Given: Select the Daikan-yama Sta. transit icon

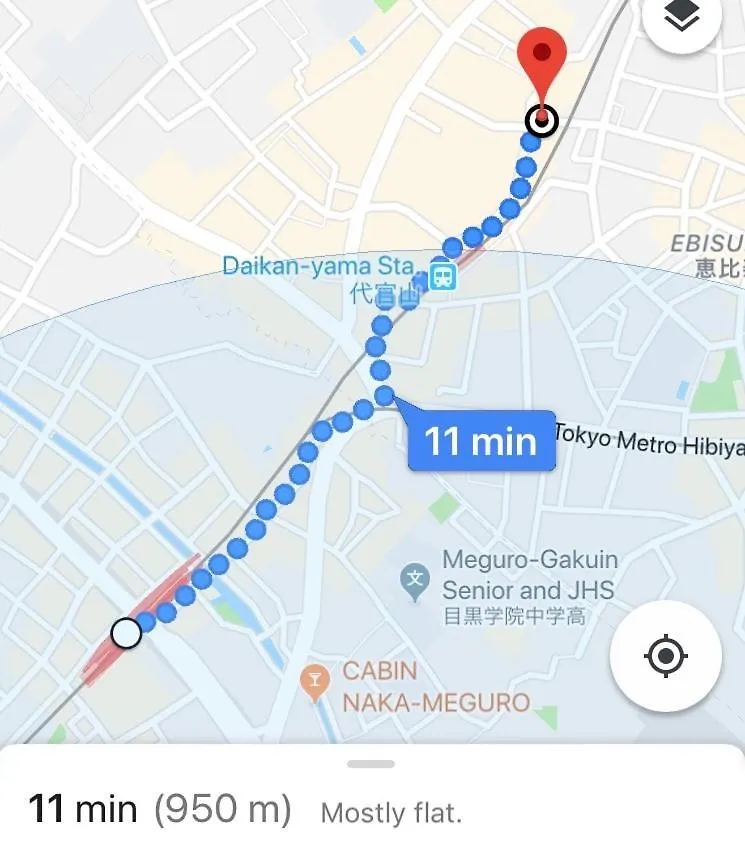Looking at the screenshot, I should (442, 273).
